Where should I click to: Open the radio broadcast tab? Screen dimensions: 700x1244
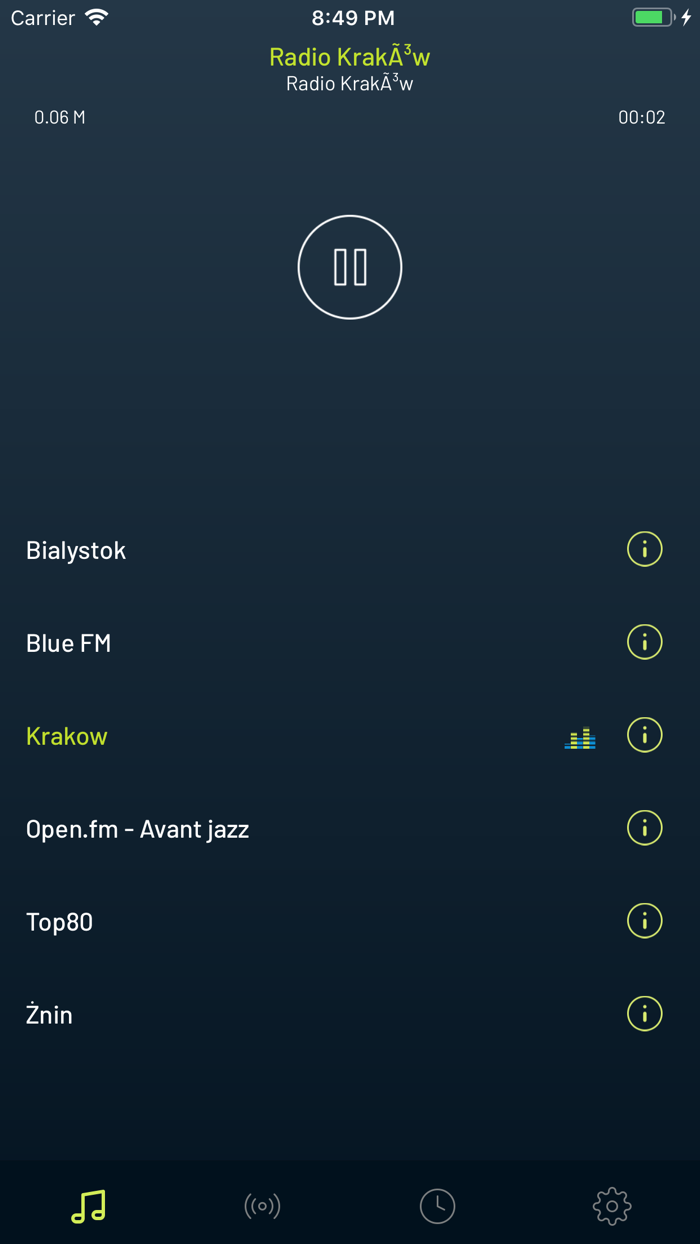coord(262,1206)
